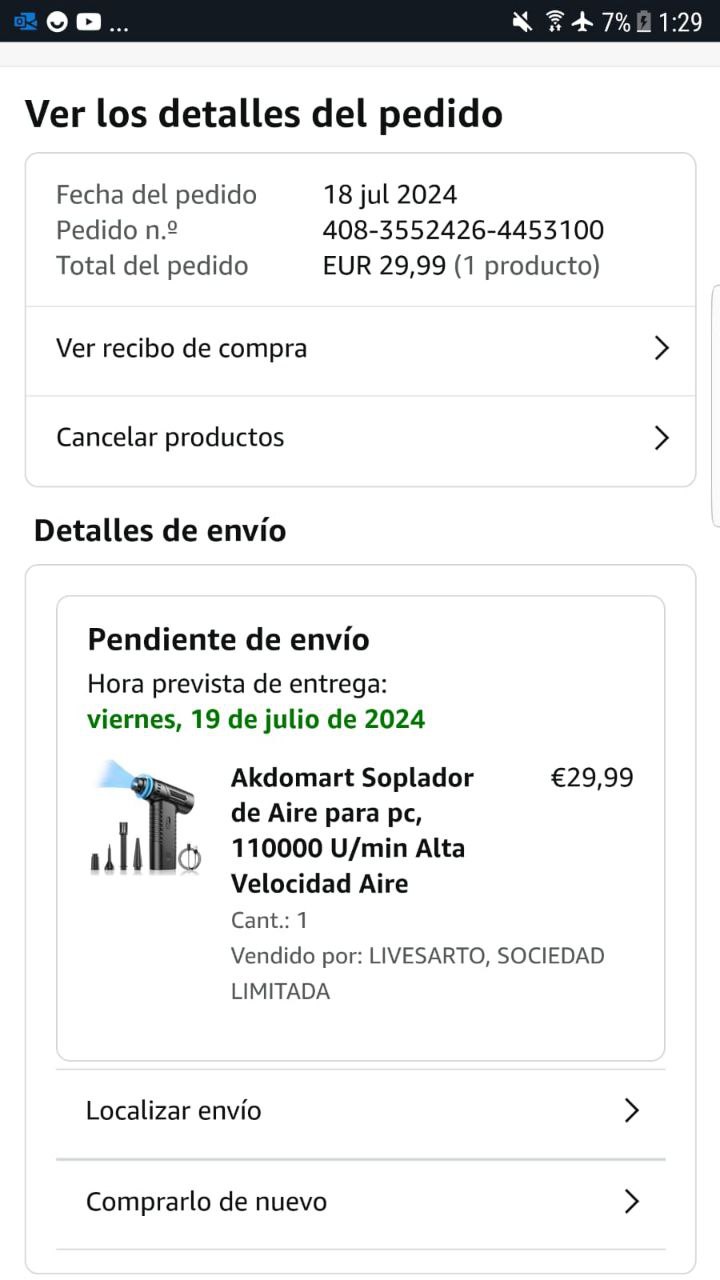Open Localizar envío to track shipment
The height and width of the screenshot is (1280, 720).
pyautogui.click(x=360, y=1111)
